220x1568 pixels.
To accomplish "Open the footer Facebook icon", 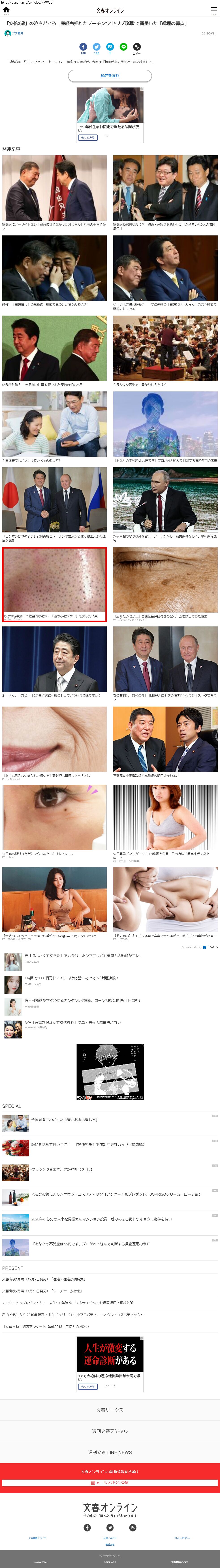I will point(87,1527).
